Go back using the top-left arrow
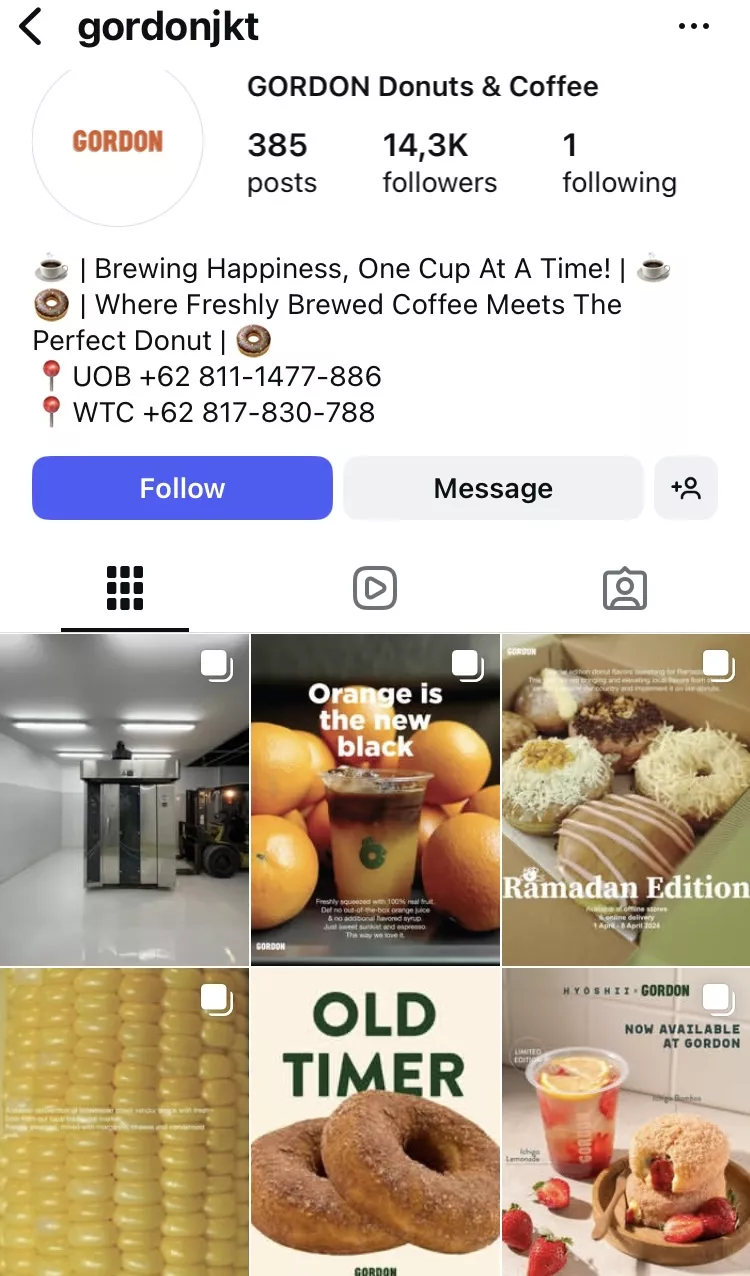The height and width of the screenshot is (1276, 750). click(32, 27)
